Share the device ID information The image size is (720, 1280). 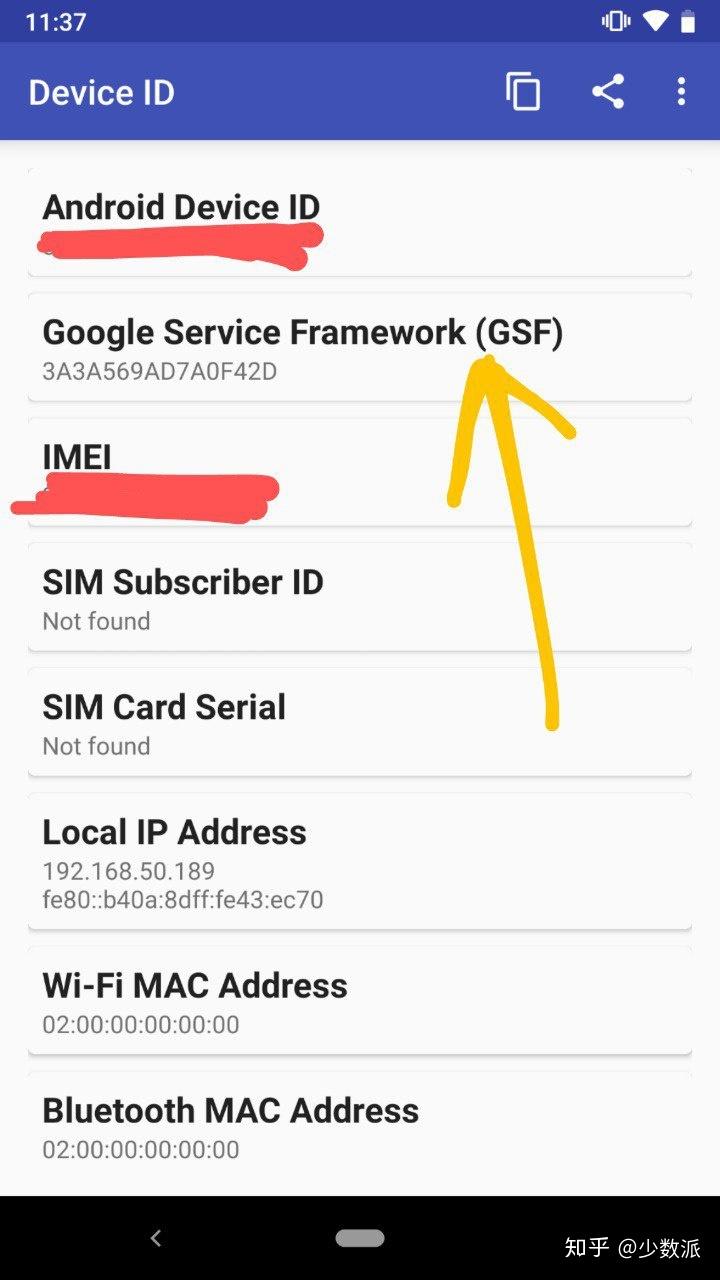pyautogui.click(x=607, y=92)
